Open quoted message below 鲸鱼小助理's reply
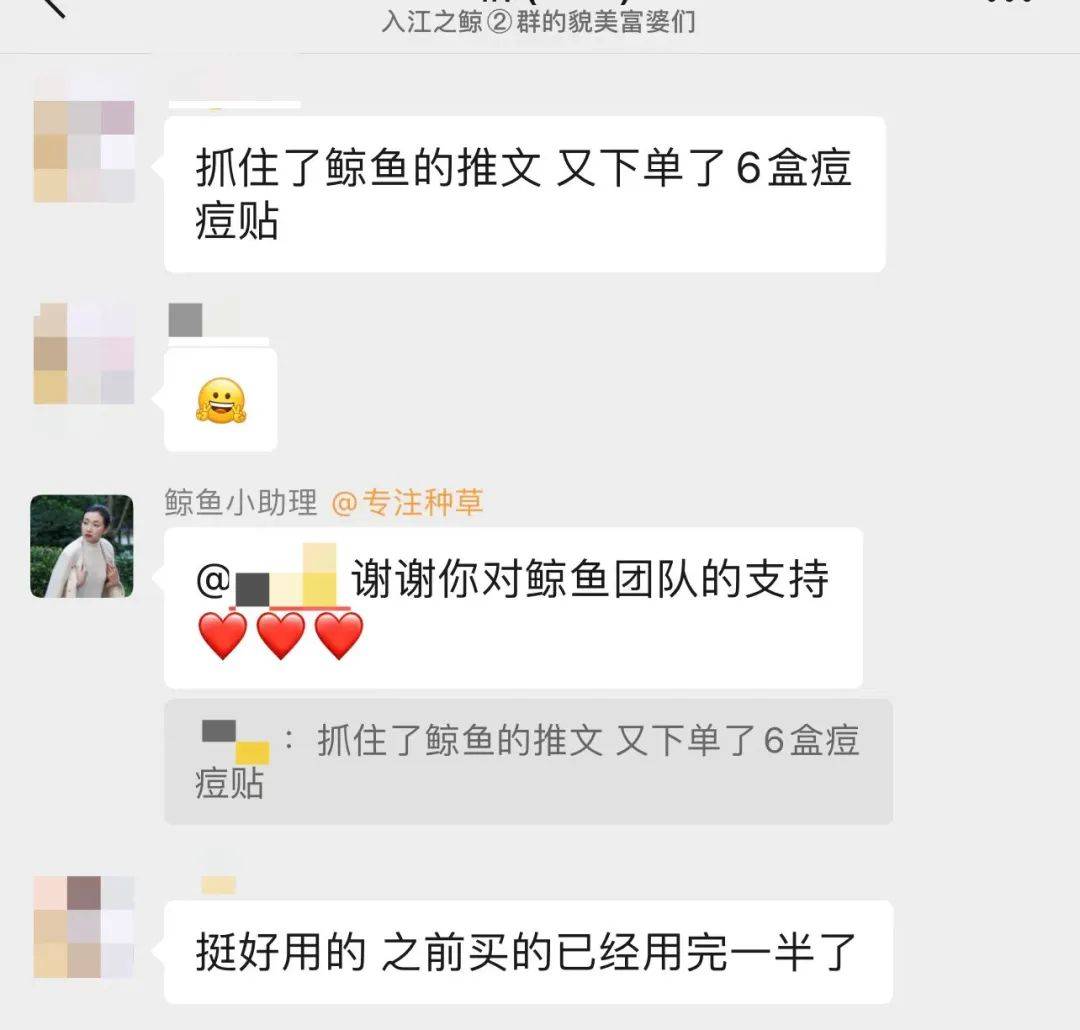This screenshot has height=1030, width=1080. pyautogui.click(x=528, y=762)
